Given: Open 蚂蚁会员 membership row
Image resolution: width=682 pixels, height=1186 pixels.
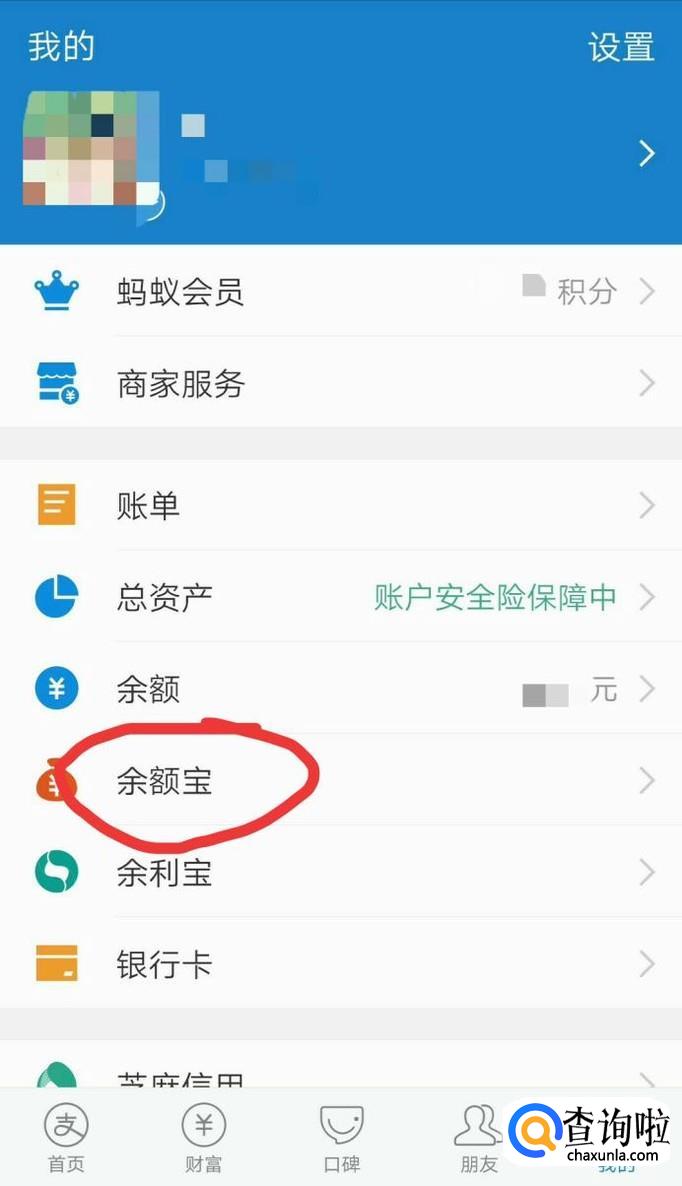Looking at the screenshot, I should (341, 291).
